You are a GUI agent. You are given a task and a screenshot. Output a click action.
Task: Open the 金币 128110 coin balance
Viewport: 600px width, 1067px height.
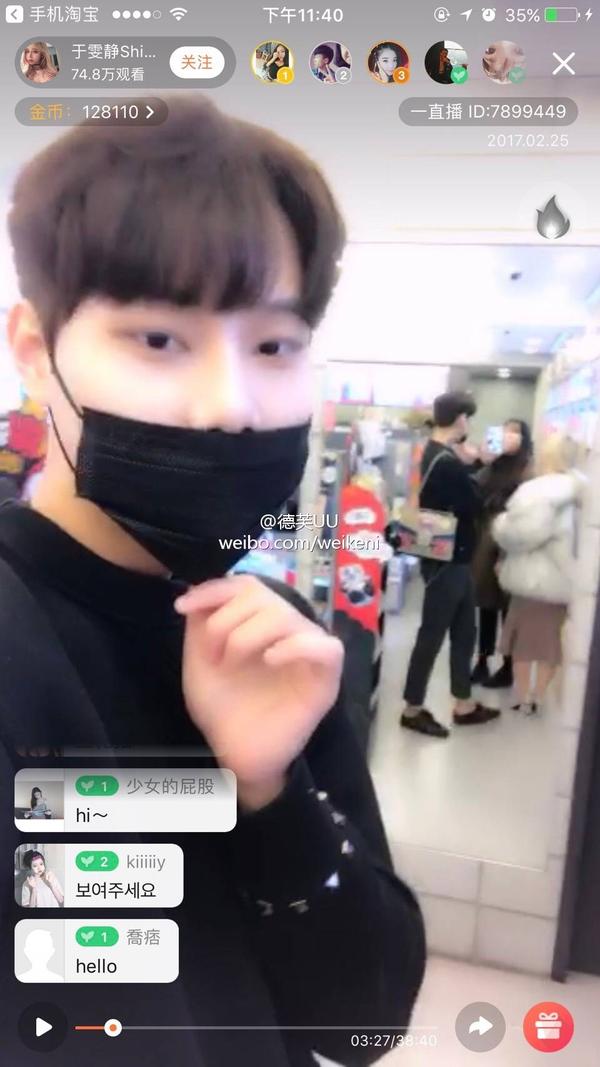pyautogui.click(x=91, y=112)
